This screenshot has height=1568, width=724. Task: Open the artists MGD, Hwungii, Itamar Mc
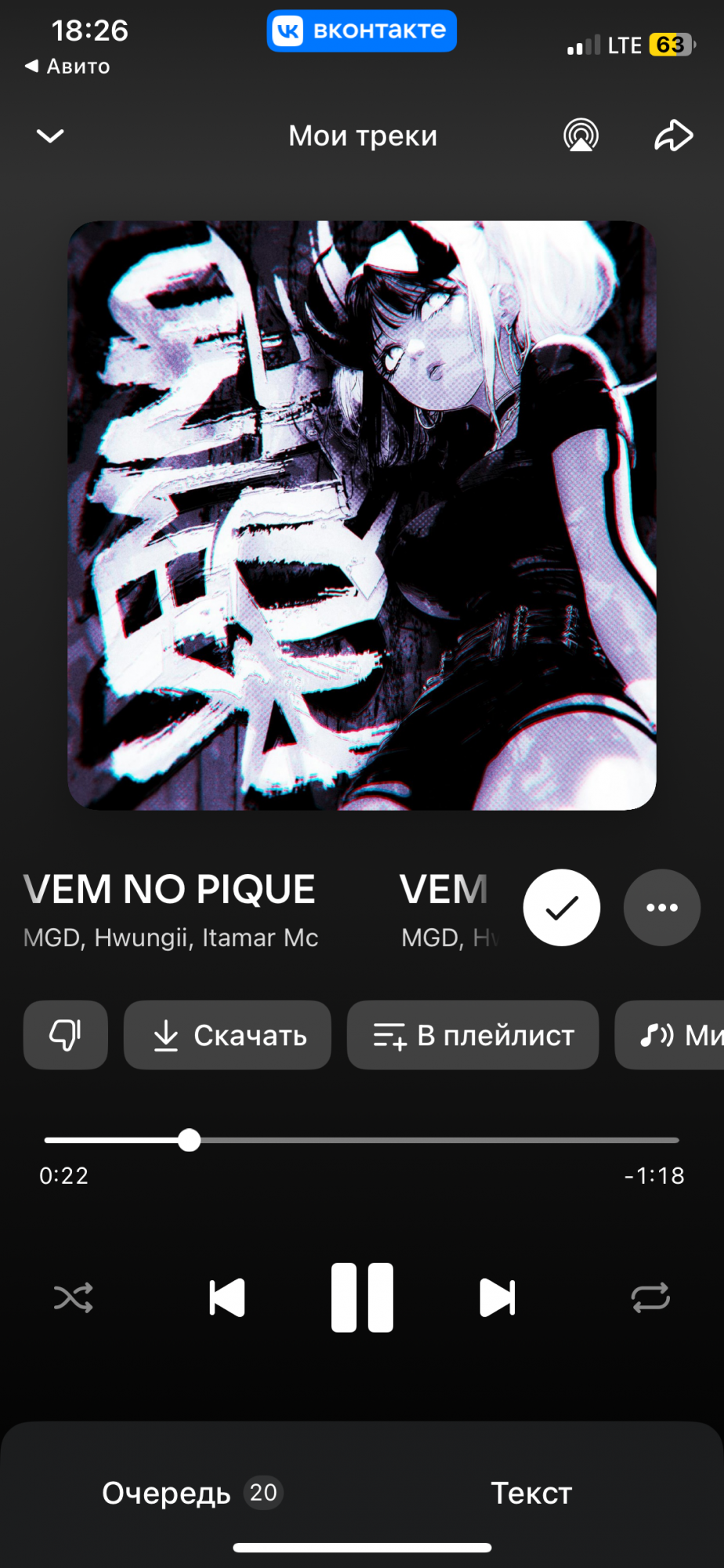tap(171, 938)
